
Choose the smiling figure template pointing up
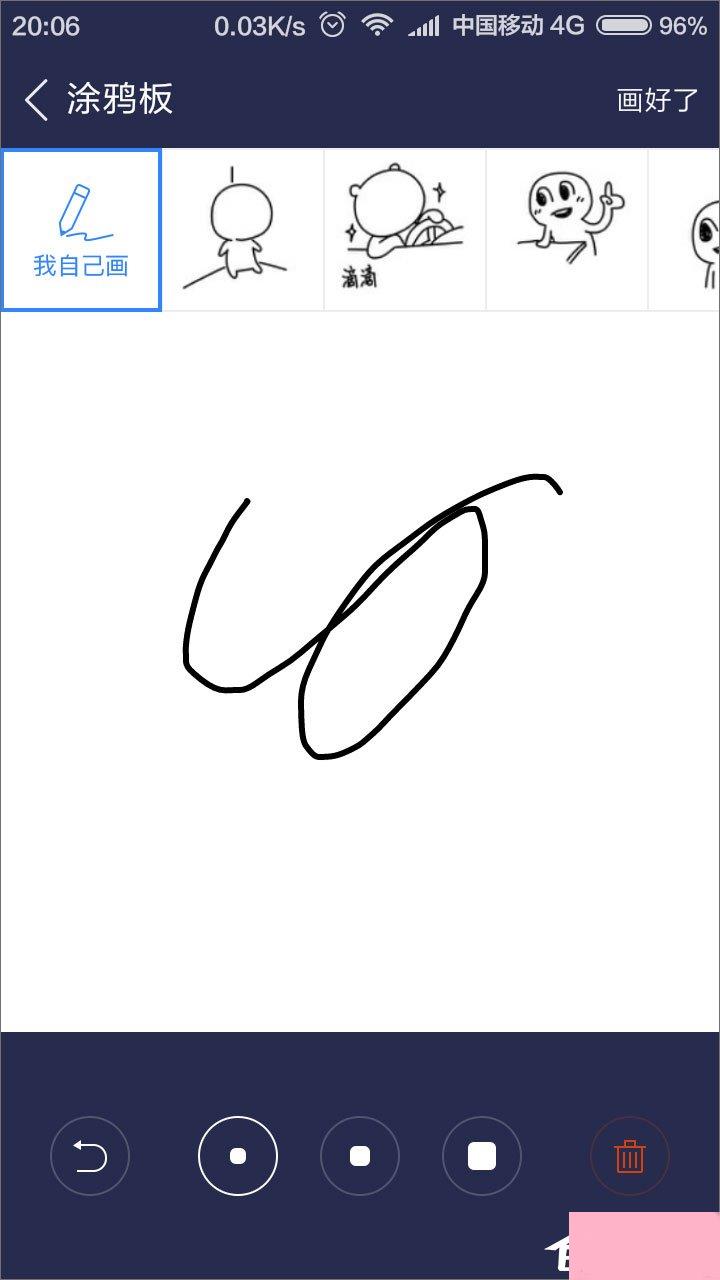[567, 230]
